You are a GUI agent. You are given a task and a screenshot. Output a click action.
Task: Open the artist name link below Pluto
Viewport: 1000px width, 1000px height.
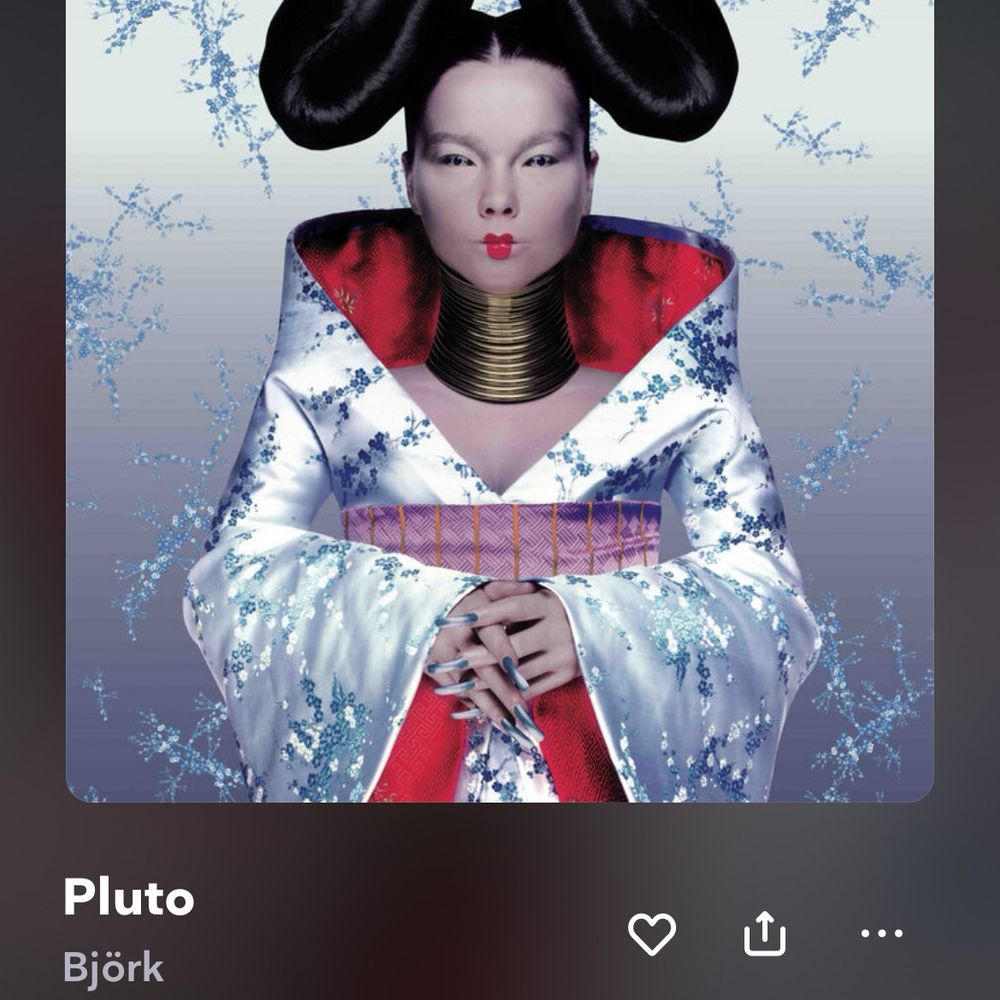pyautogui.click(x=113, y=967)
